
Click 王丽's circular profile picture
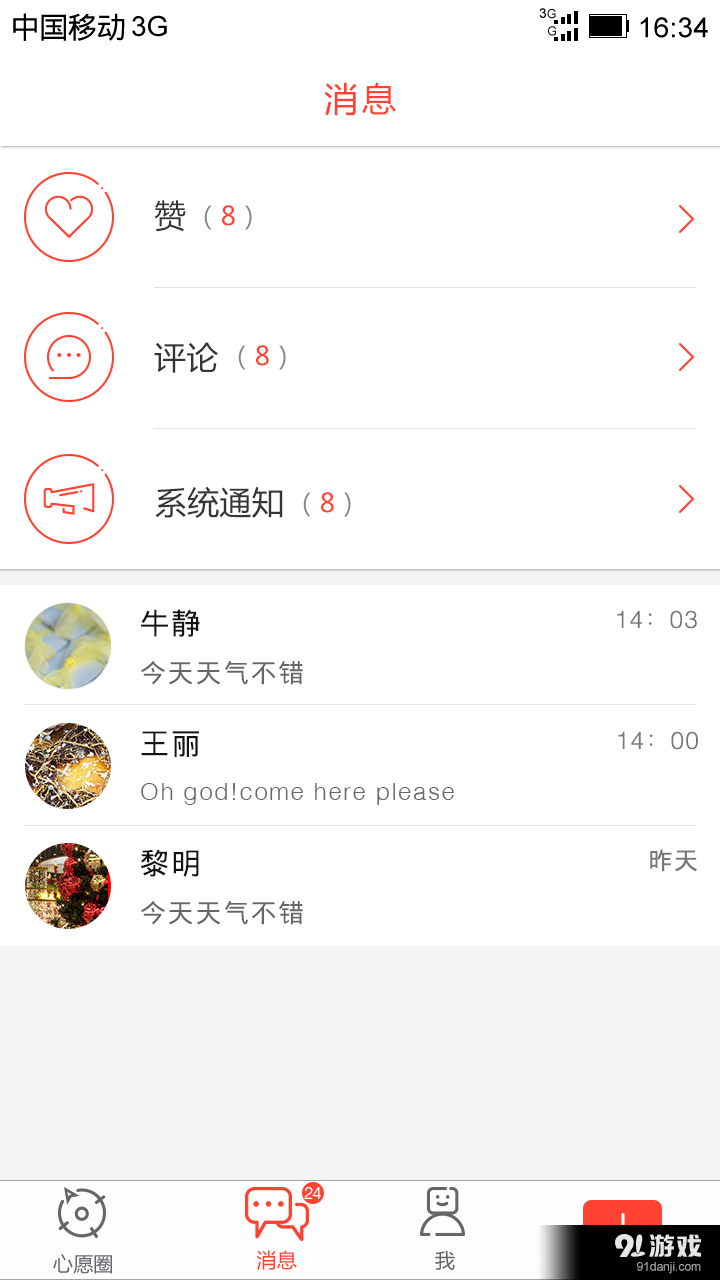coord(68,766)
